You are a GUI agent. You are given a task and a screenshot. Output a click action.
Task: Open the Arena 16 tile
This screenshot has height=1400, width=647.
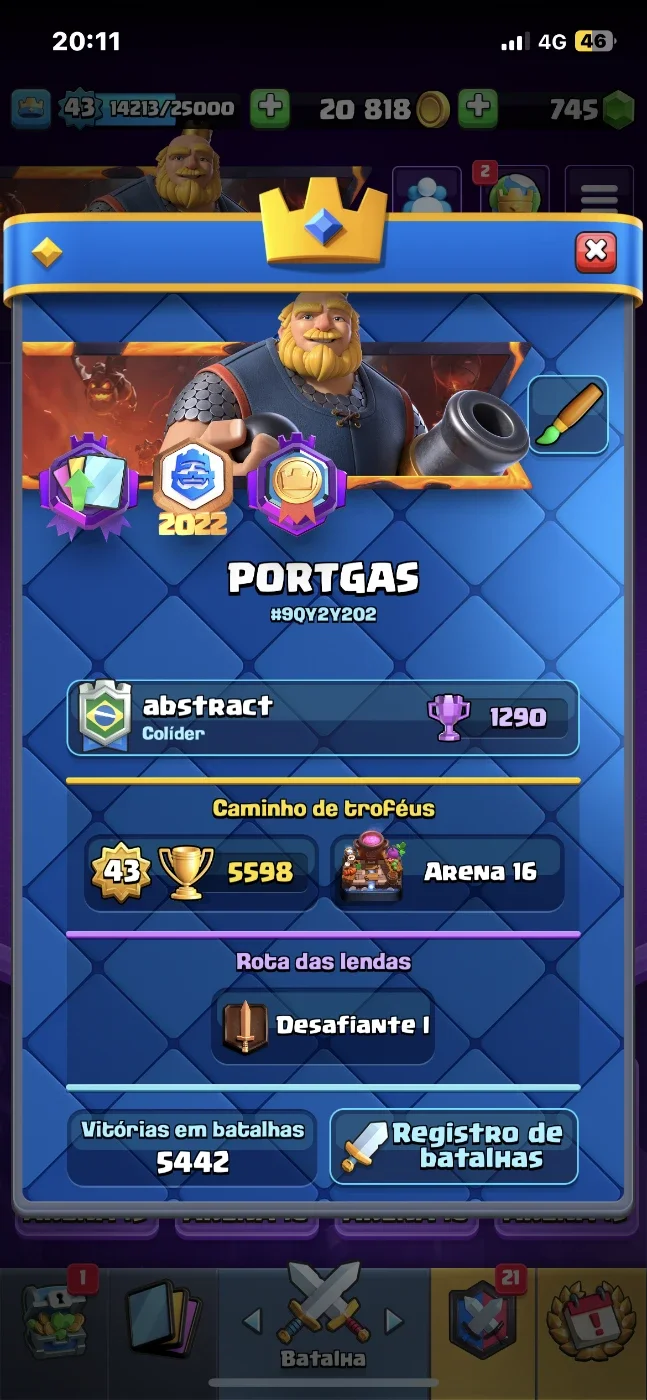click(447, 872)
